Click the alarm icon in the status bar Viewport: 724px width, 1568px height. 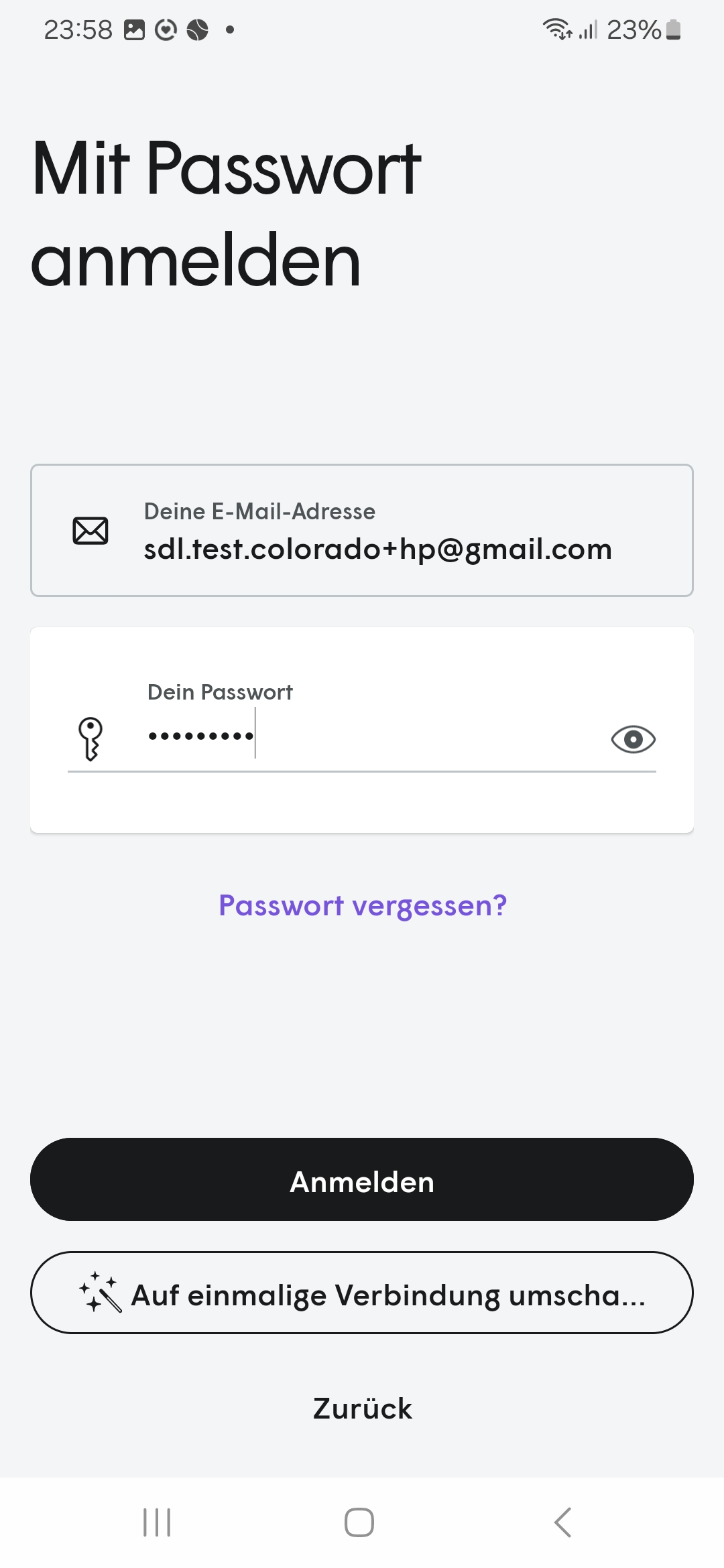167,28
